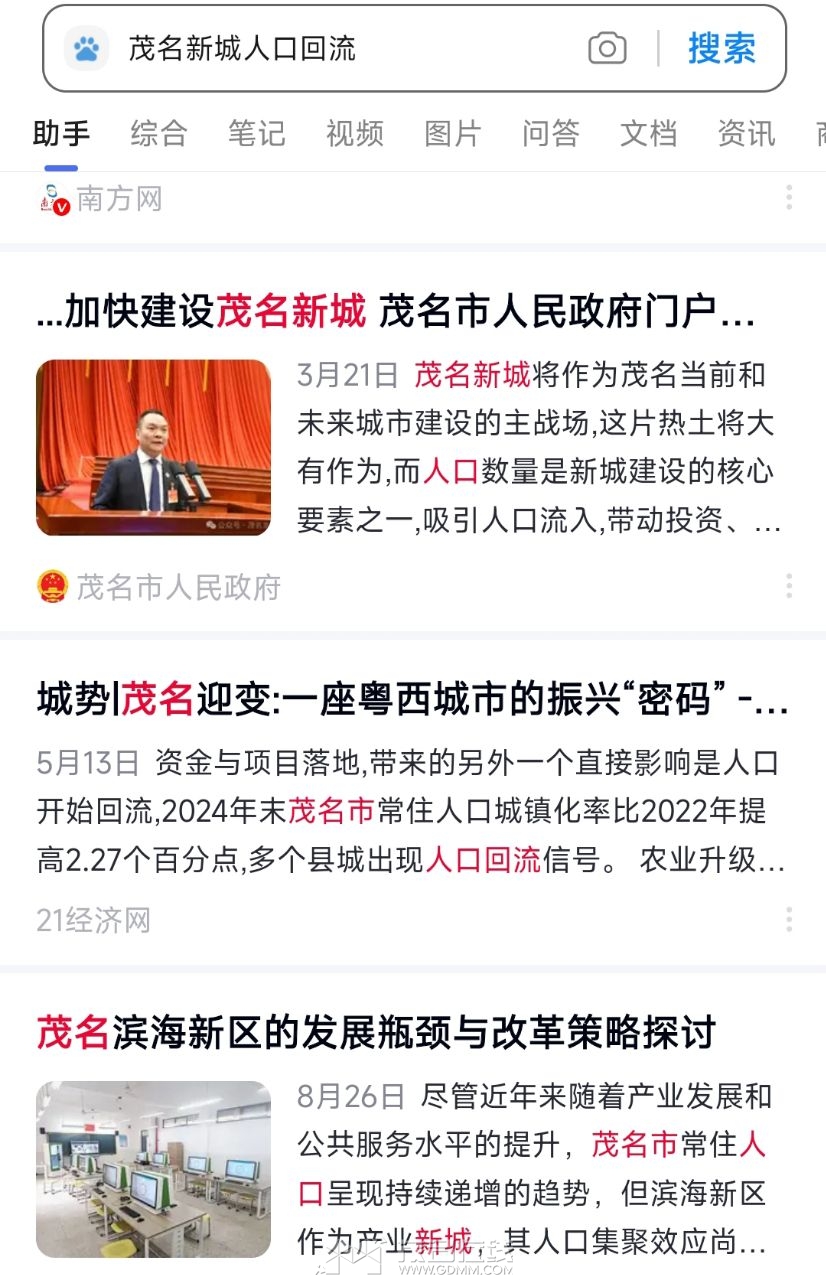The image size is (826, 1280).
Task: Tap the search box with 茂名新城人口回流
Action: pyautogui.click(x=340, y=49)
